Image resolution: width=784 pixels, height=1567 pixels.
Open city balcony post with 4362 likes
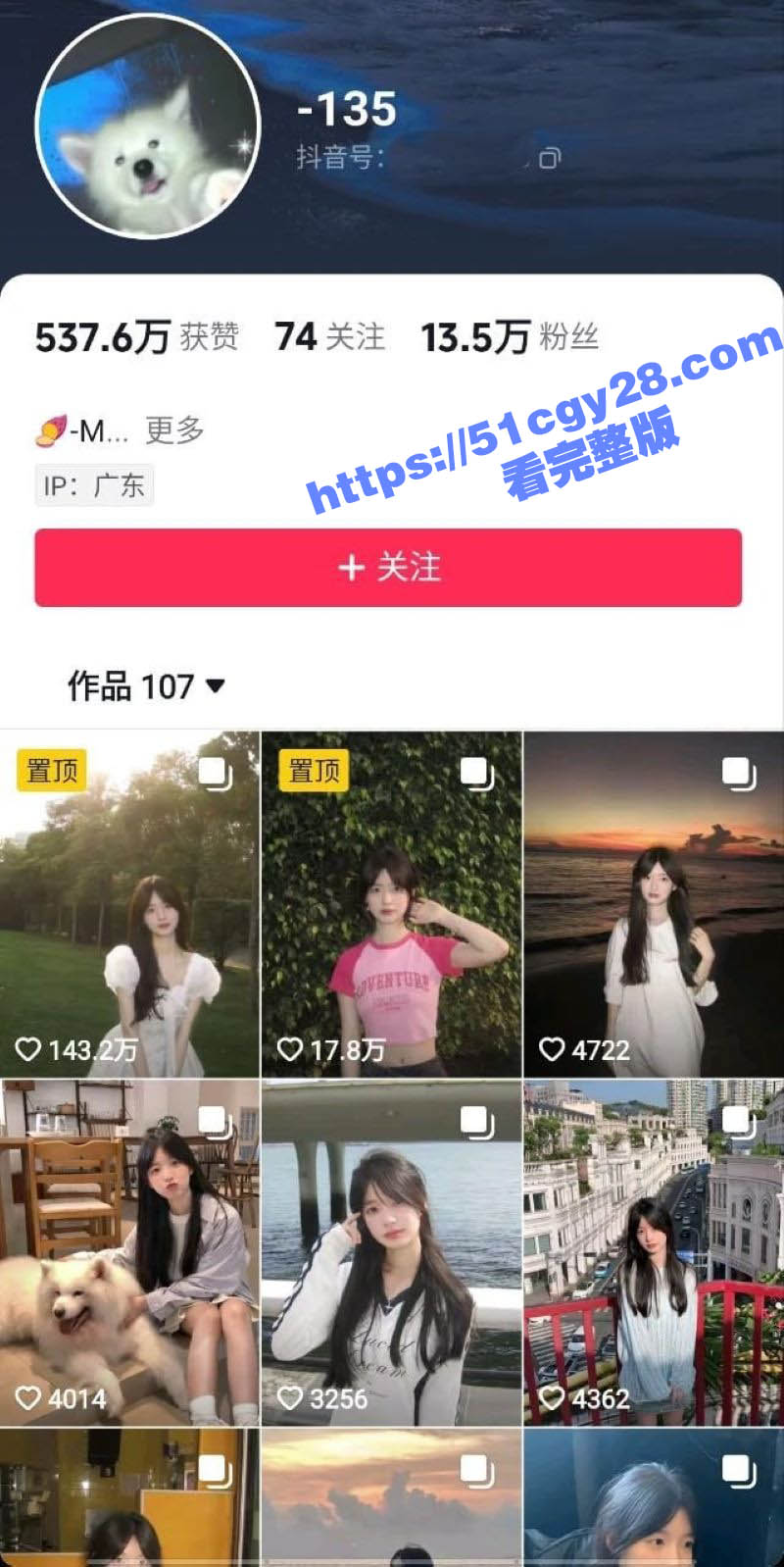[x=654, y=1252]
